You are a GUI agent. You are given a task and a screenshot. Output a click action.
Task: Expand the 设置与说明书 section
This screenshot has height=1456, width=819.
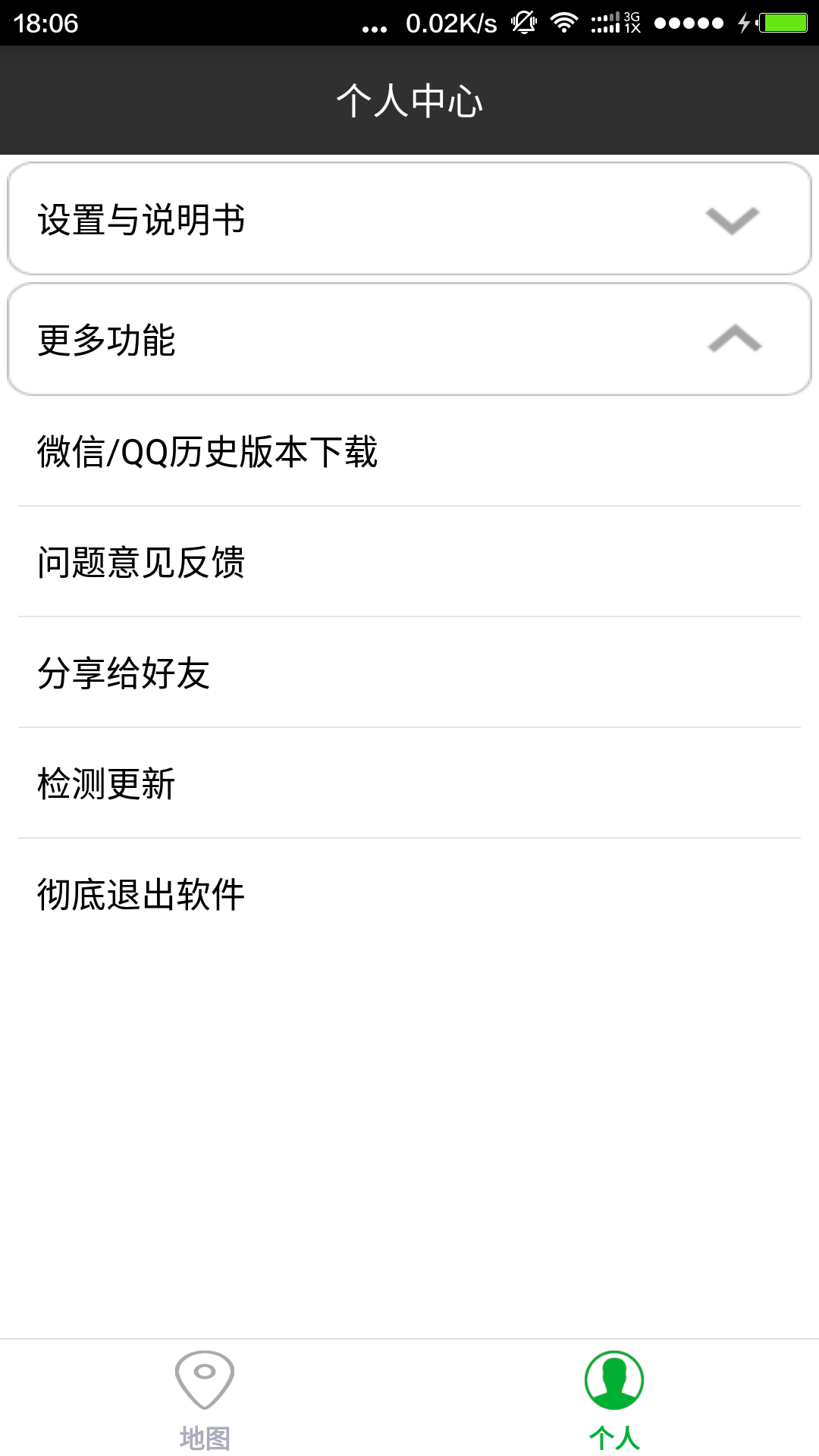pos(409,219)
